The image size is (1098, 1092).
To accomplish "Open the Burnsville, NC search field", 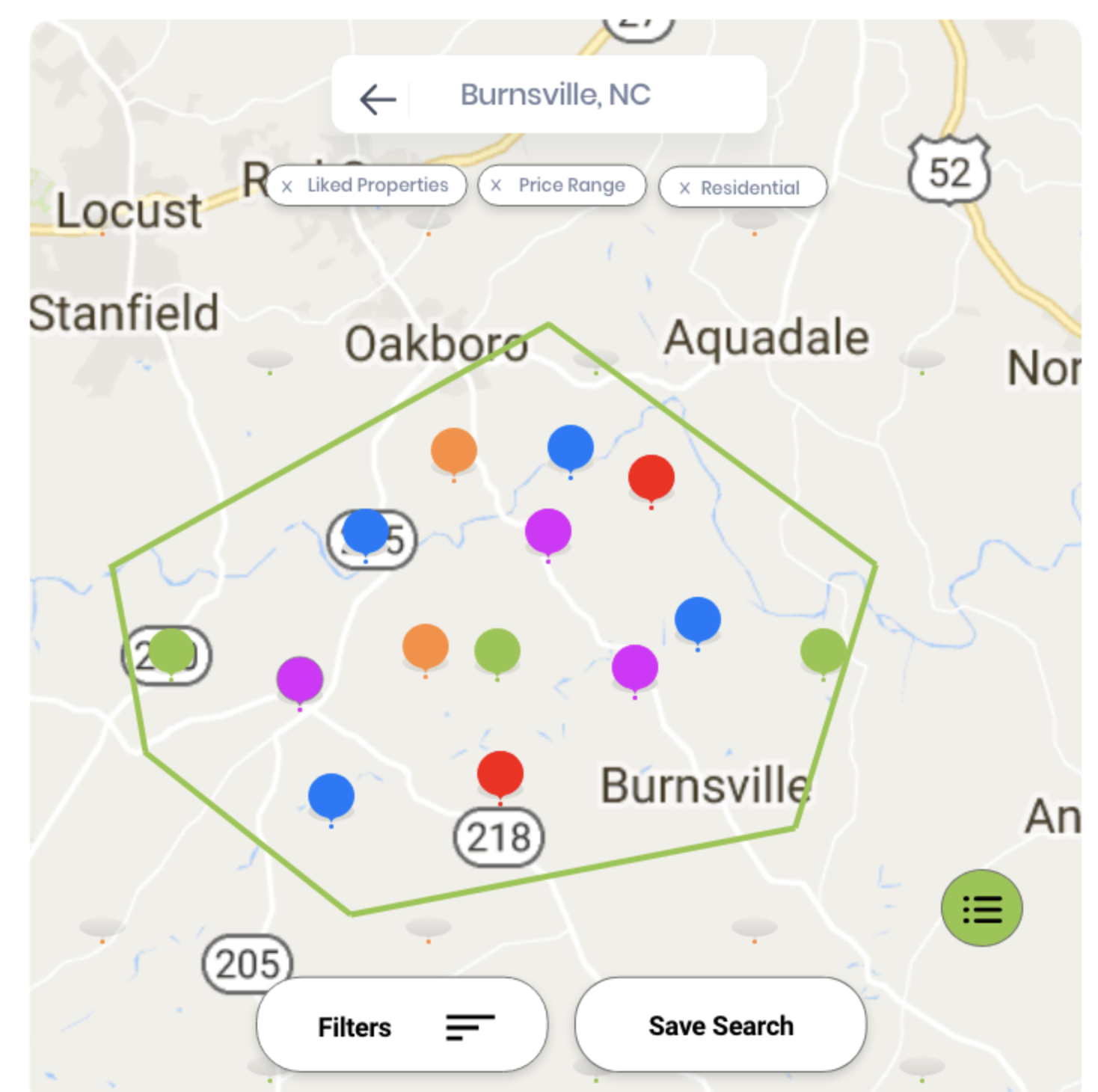I will (x=555, y=95).
